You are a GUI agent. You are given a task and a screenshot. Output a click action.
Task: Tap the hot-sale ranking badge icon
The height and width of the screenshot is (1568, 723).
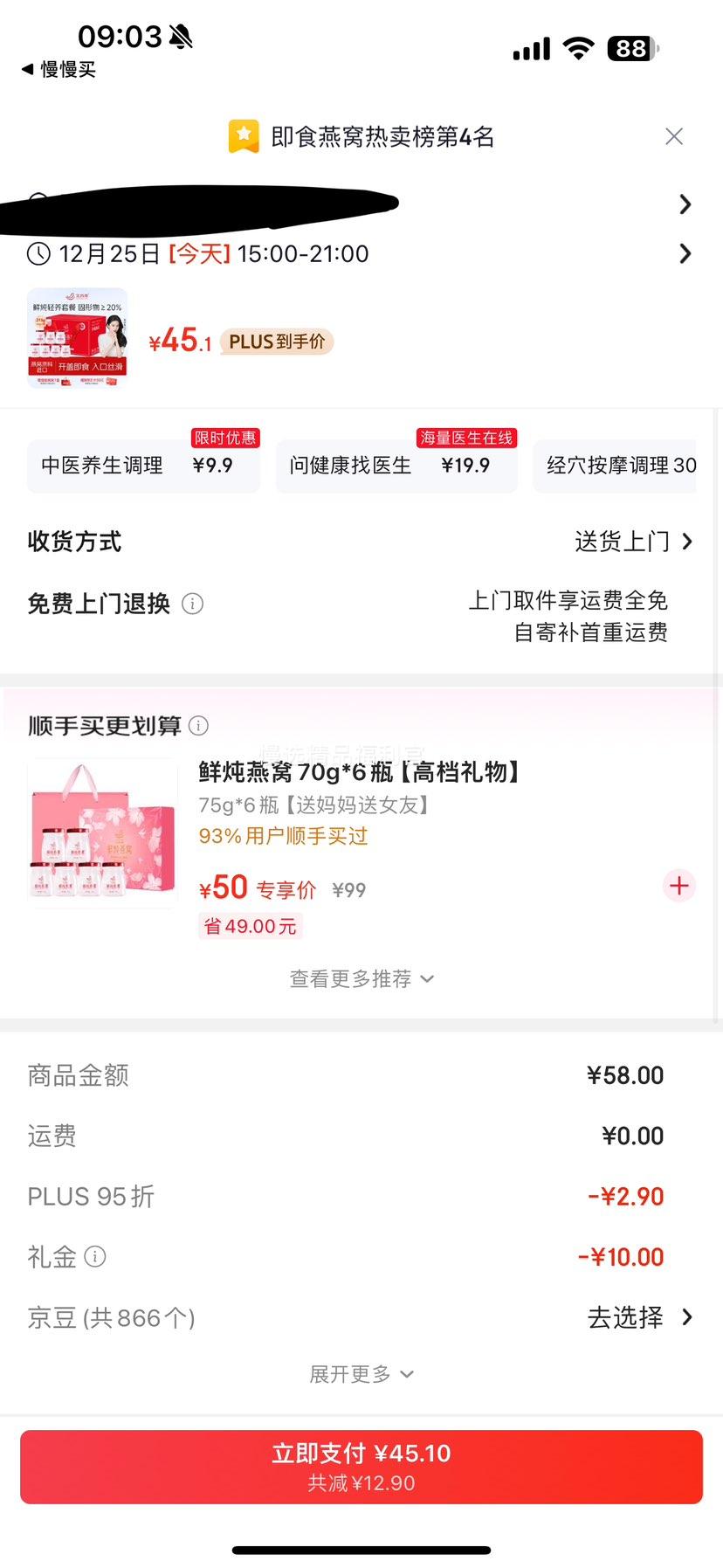point(242,136)
